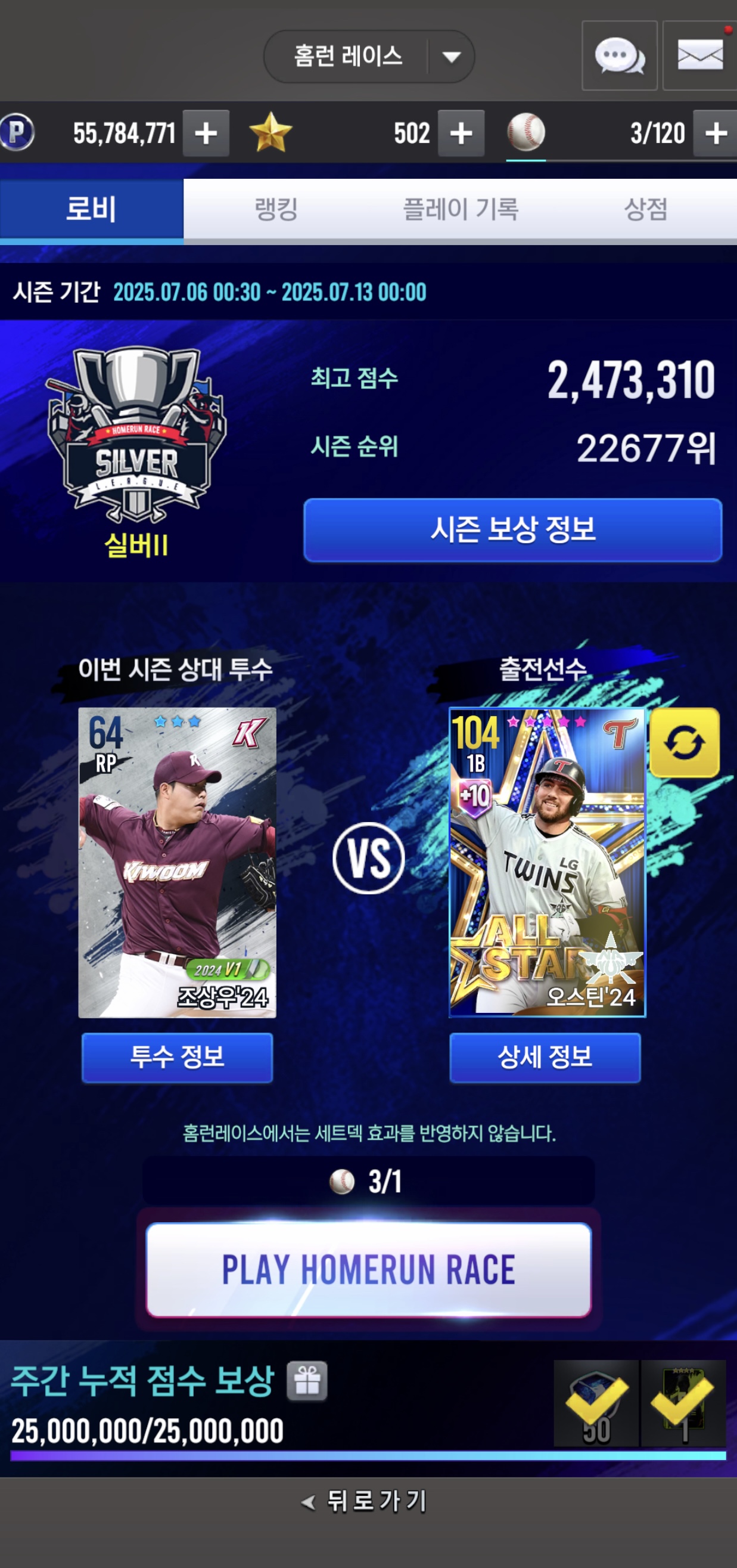737x1568 pixels.
Task: Open the chat bubble icon
Action: pyautogui.click(x=619, y=56)
